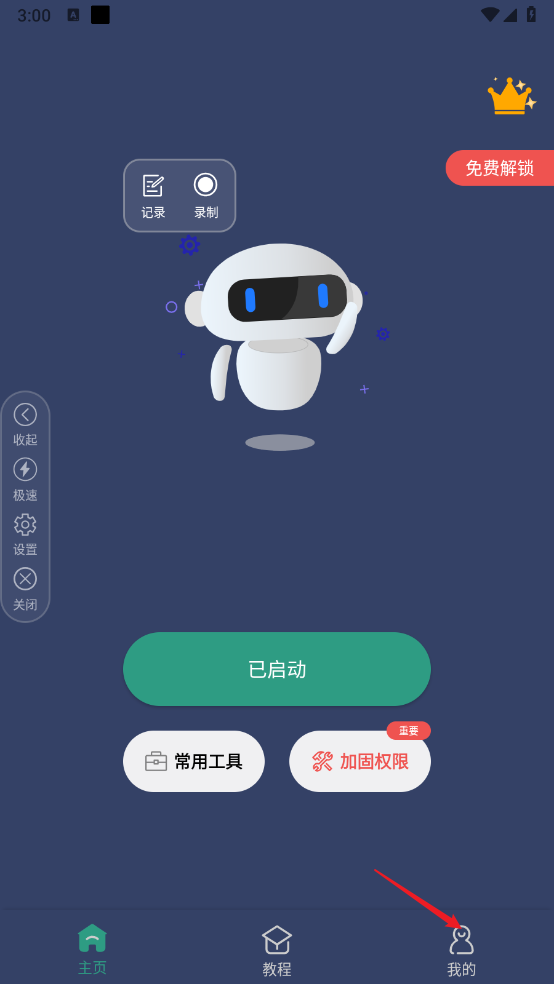Viewport: 554px width, 984px height.
Task: Open 常用工具 common tools
Action: [x=194, y=761]
